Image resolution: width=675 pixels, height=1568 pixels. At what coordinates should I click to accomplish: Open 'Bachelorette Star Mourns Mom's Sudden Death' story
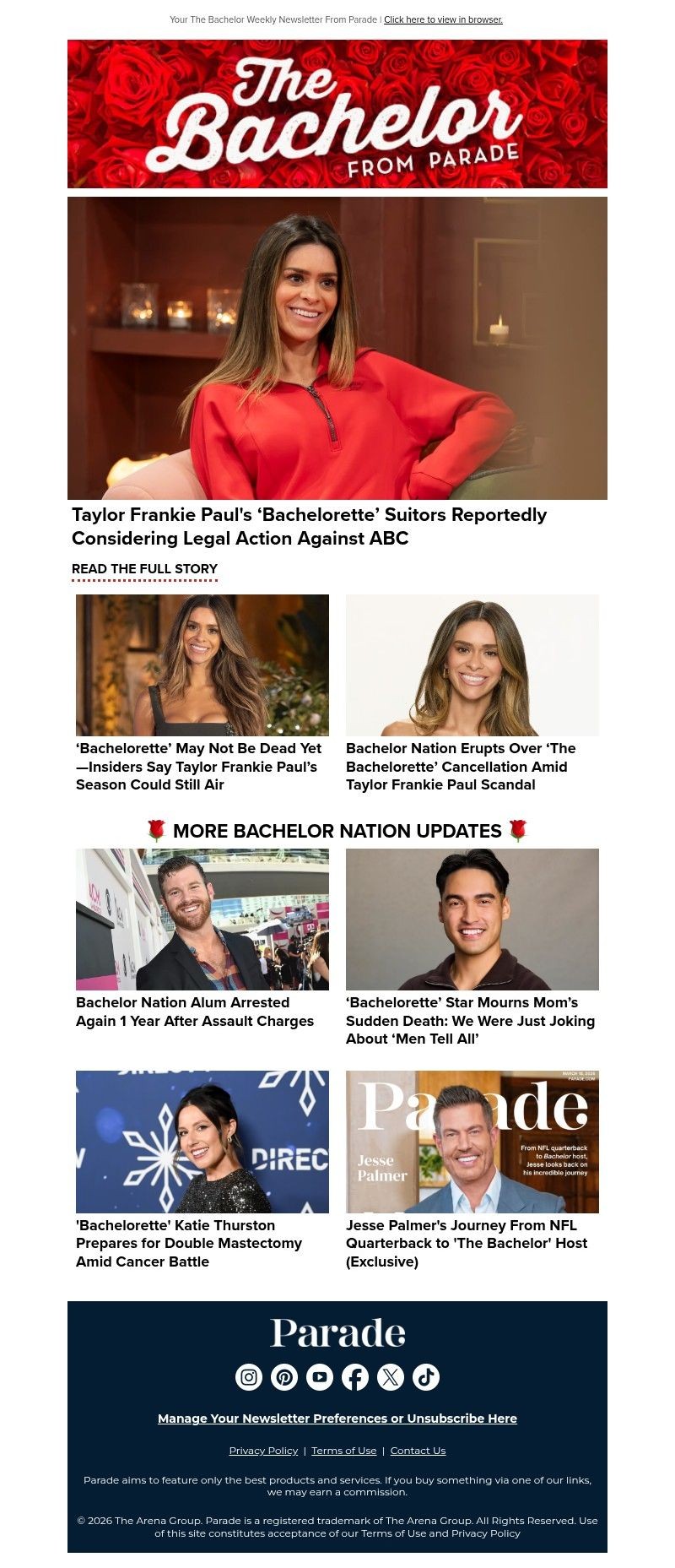click(470, 1021)
